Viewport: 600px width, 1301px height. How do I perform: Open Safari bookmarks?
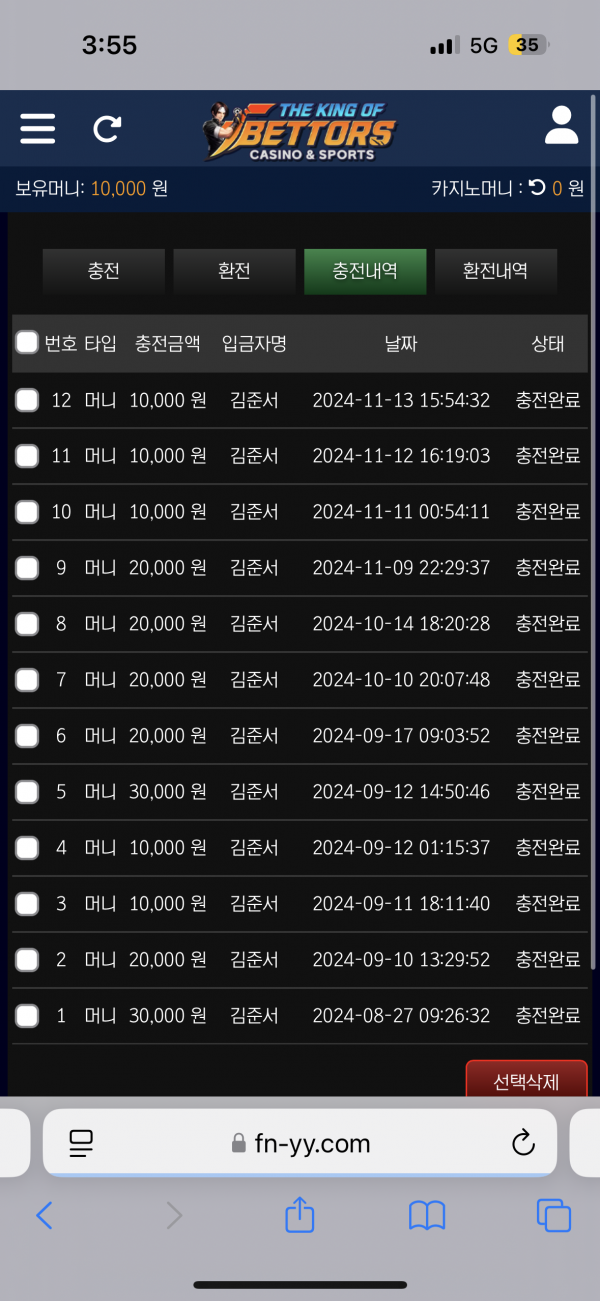427,1215
